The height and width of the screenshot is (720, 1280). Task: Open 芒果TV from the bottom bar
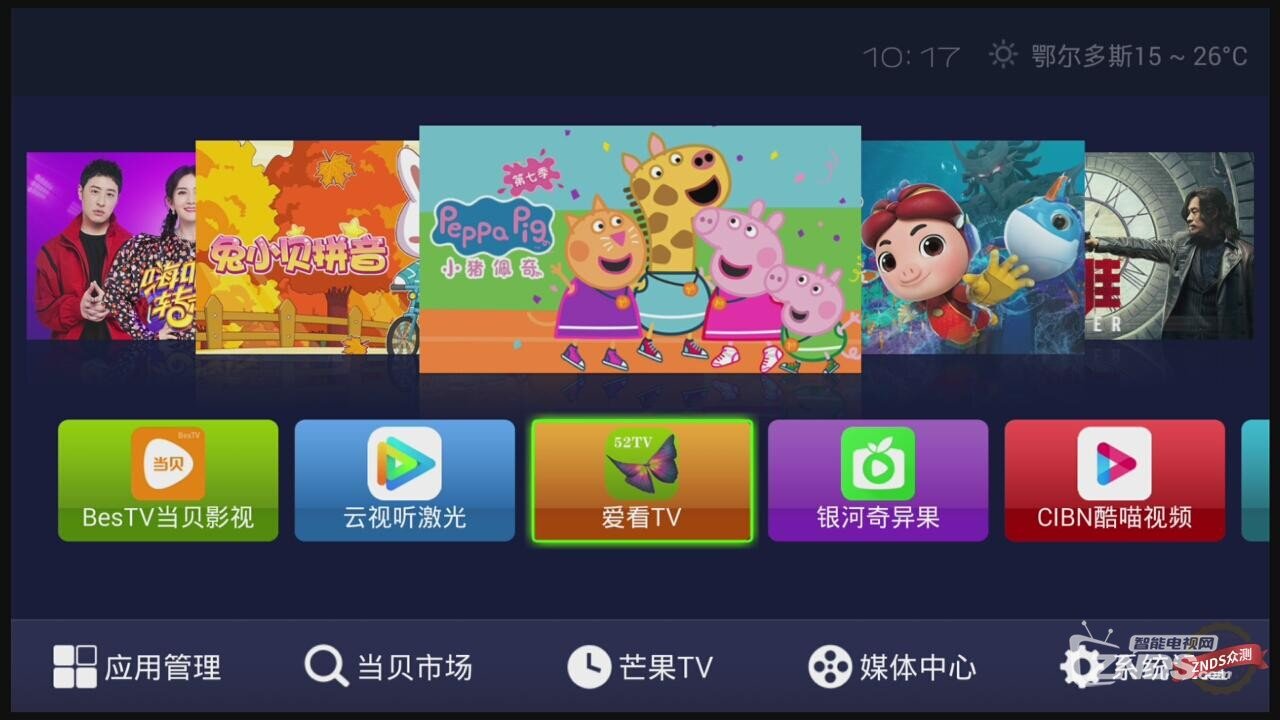640,667
